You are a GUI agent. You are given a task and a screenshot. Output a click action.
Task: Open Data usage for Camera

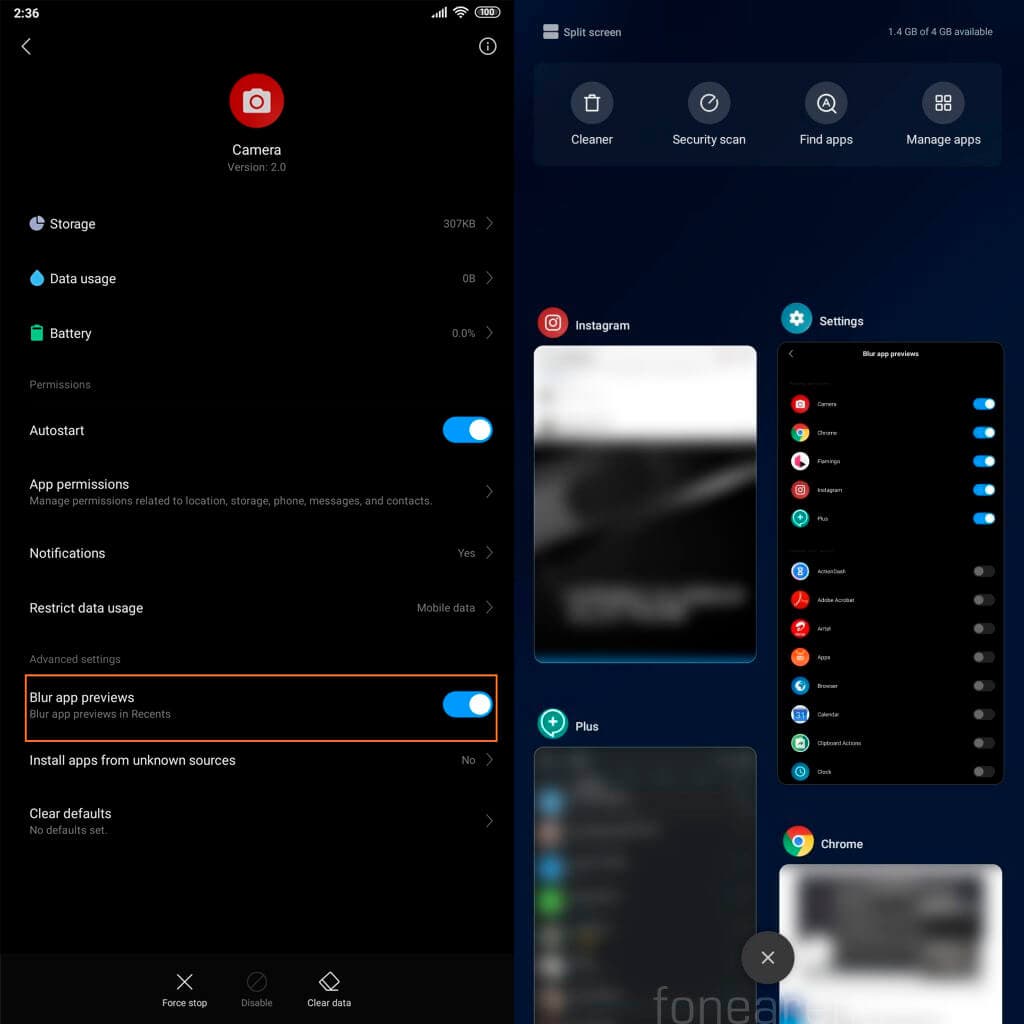(x=258, y=278)
